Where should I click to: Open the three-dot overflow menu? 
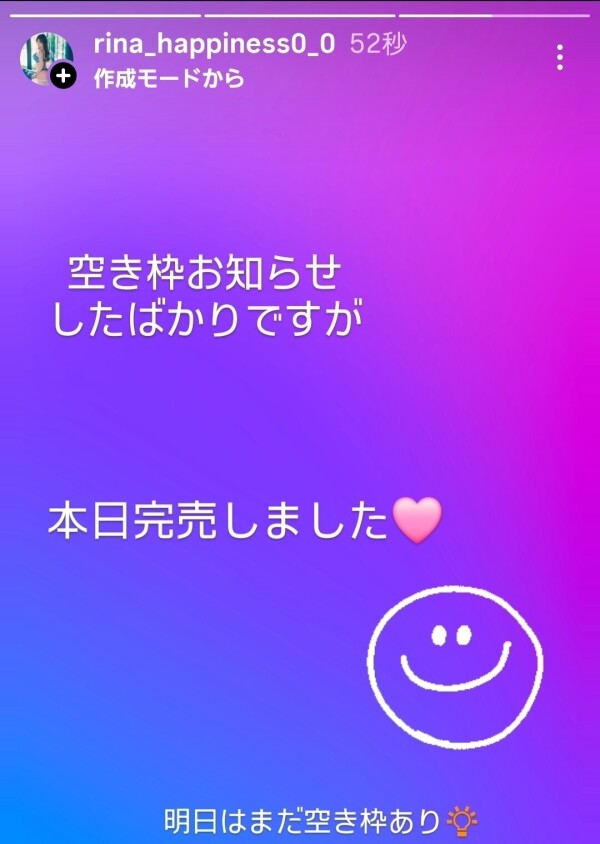click(x=560, y=57)
